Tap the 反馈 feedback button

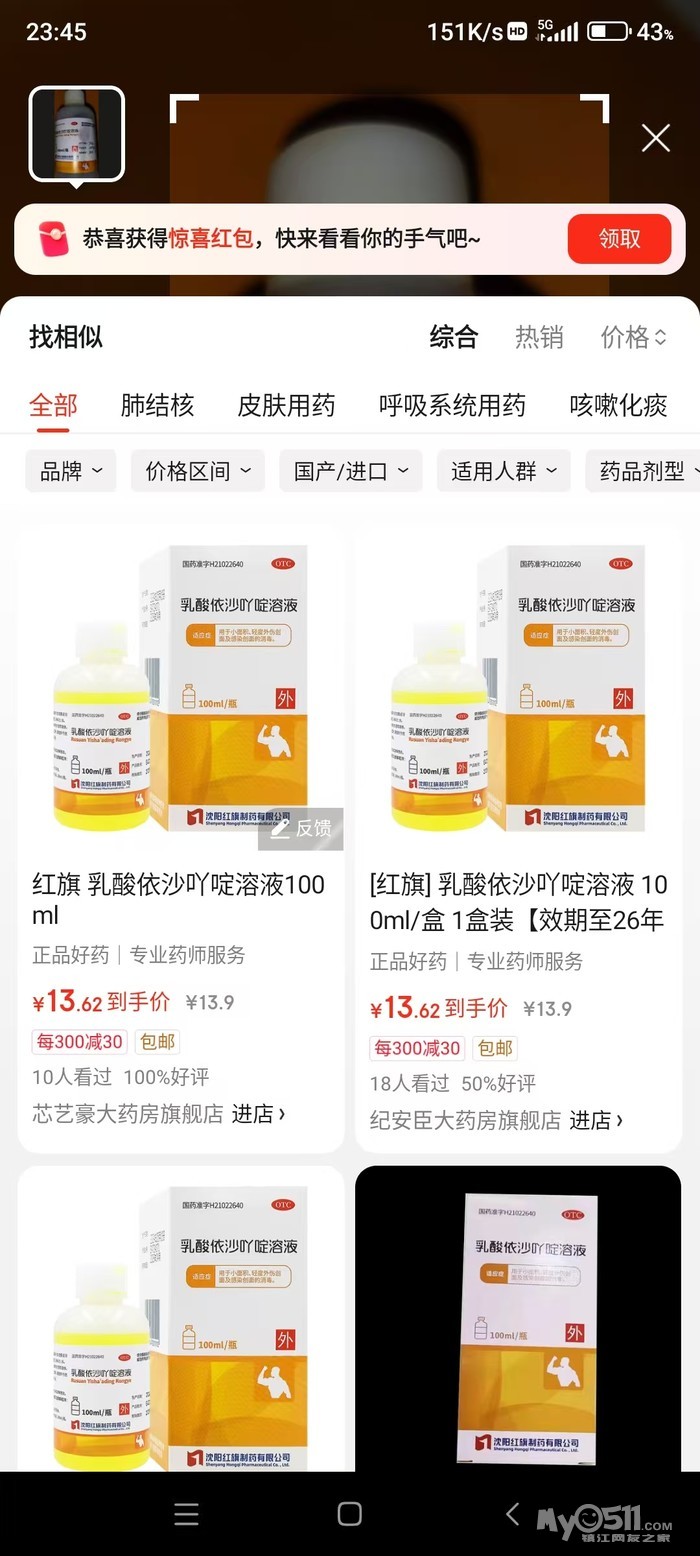[x=301, y=828]
